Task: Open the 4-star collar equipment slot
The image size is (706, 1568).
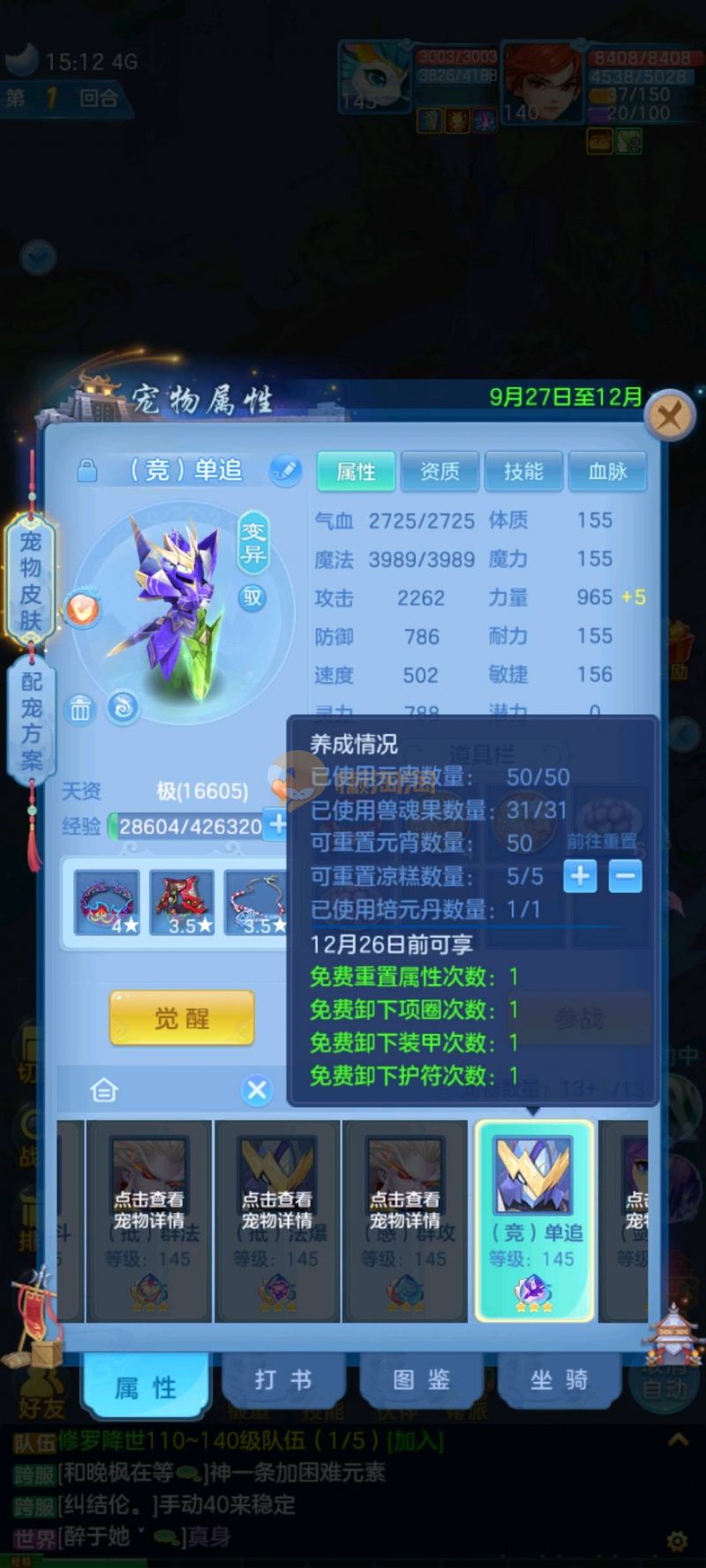Action: click(x=107, y=902)
